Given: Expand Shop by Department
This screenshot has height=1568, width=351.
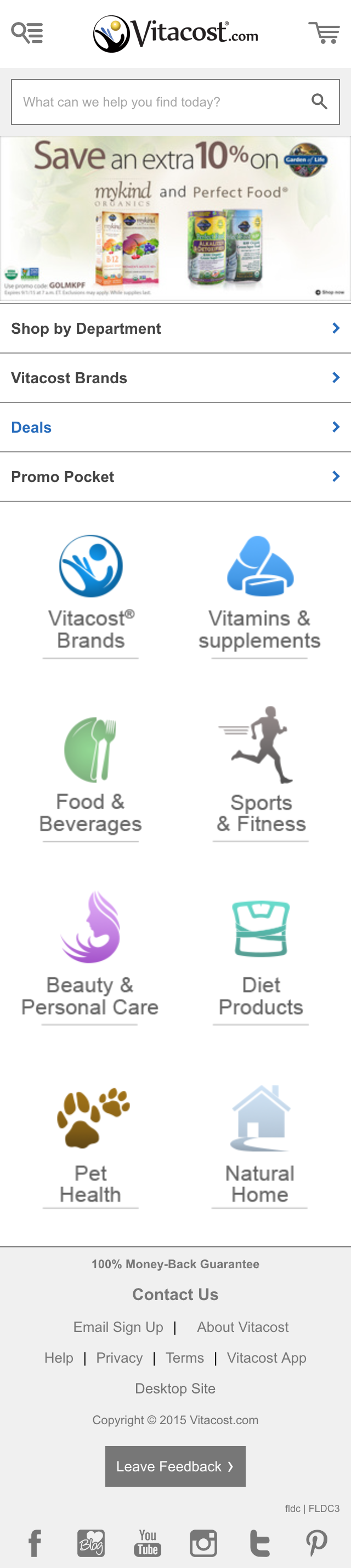Looking at the screenshot, I should (175, 329).
